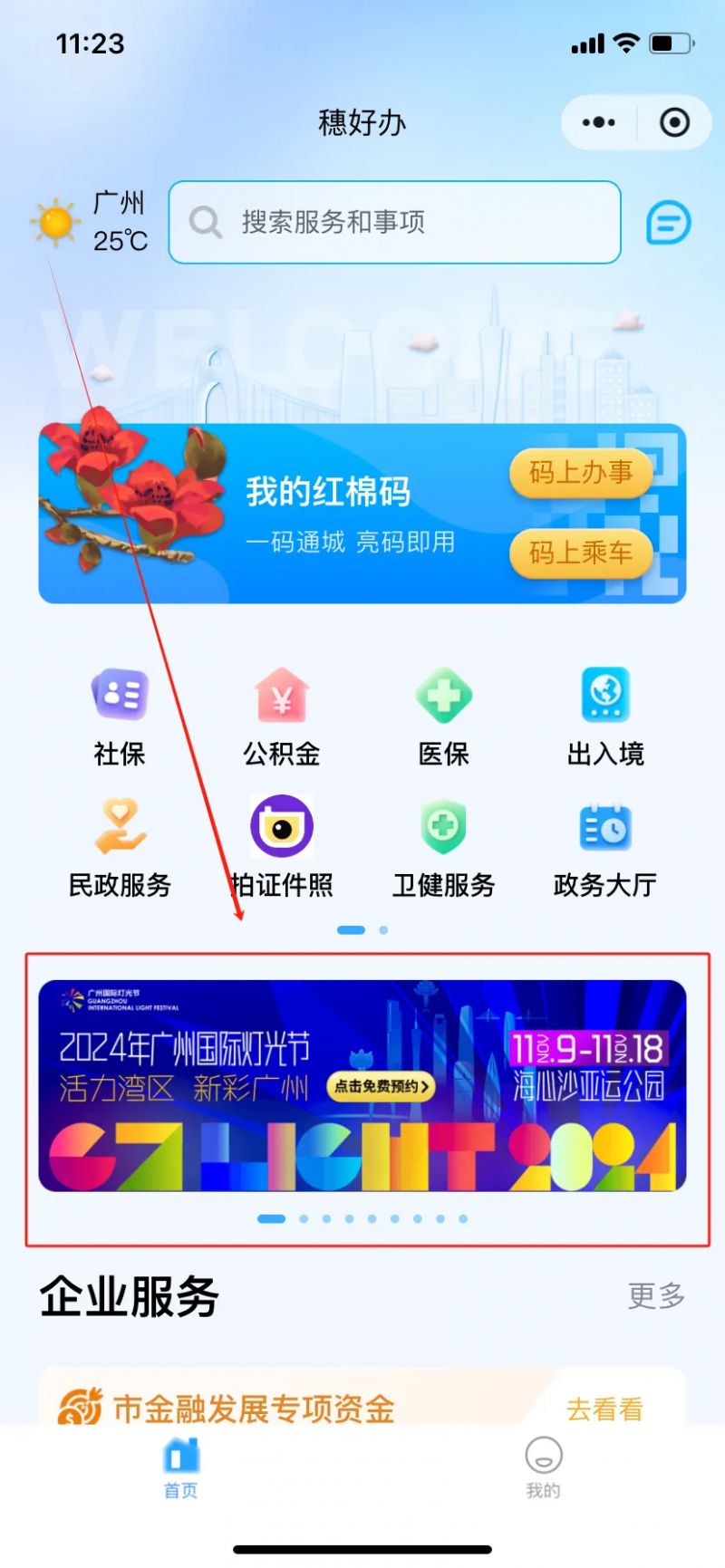Select the second pagination dot below service grid

tap(383, 929)
